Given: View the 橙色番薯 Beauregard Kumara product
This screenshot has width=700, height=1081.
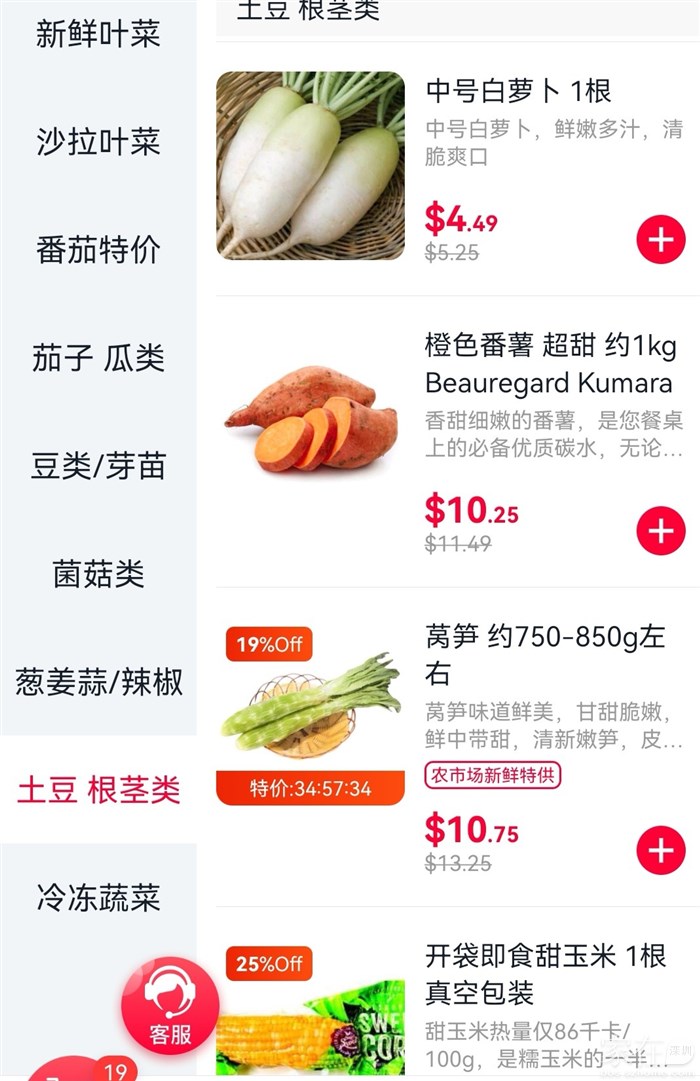Looking at the screenshot, I should click(x=550, y=365).
